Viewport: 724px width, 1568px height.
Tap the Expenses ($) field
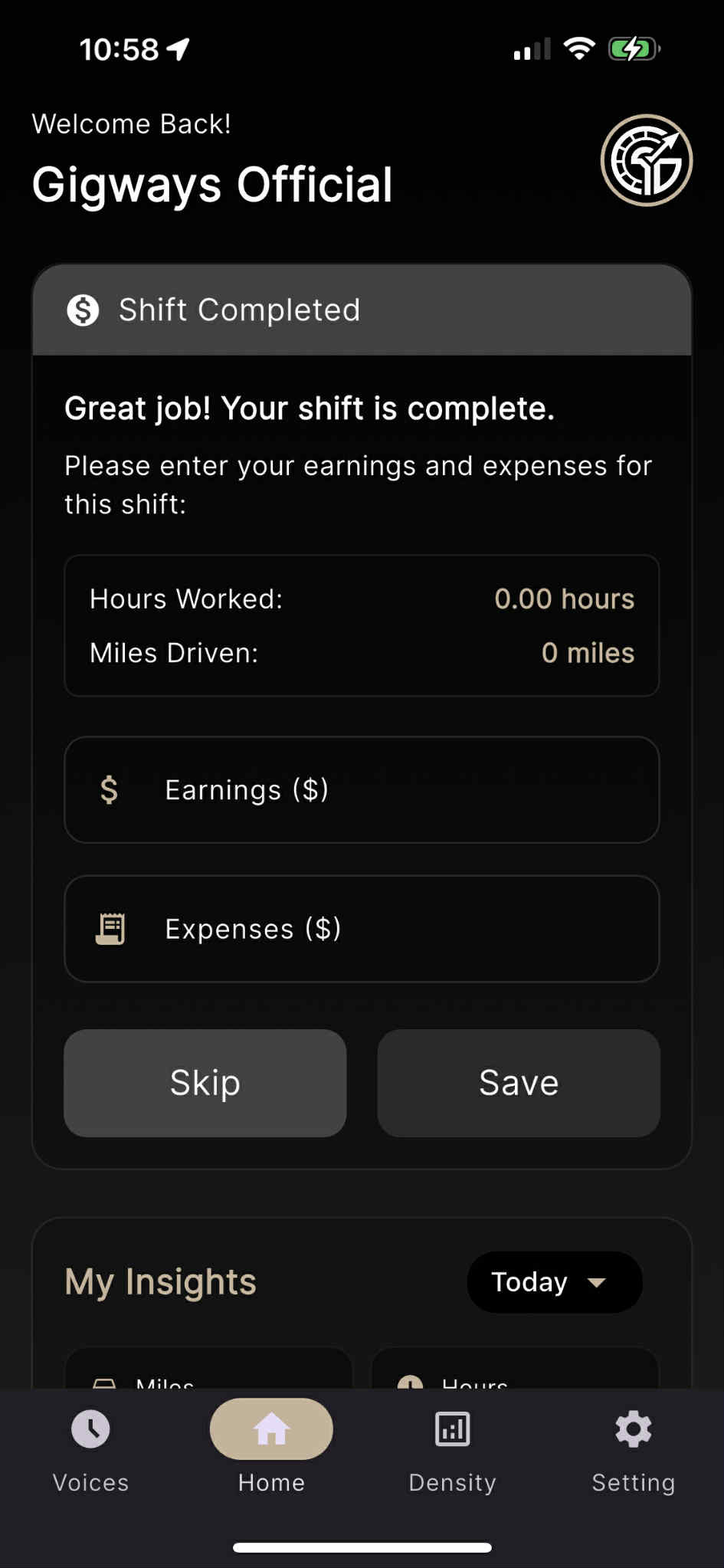tap(362, 928)
